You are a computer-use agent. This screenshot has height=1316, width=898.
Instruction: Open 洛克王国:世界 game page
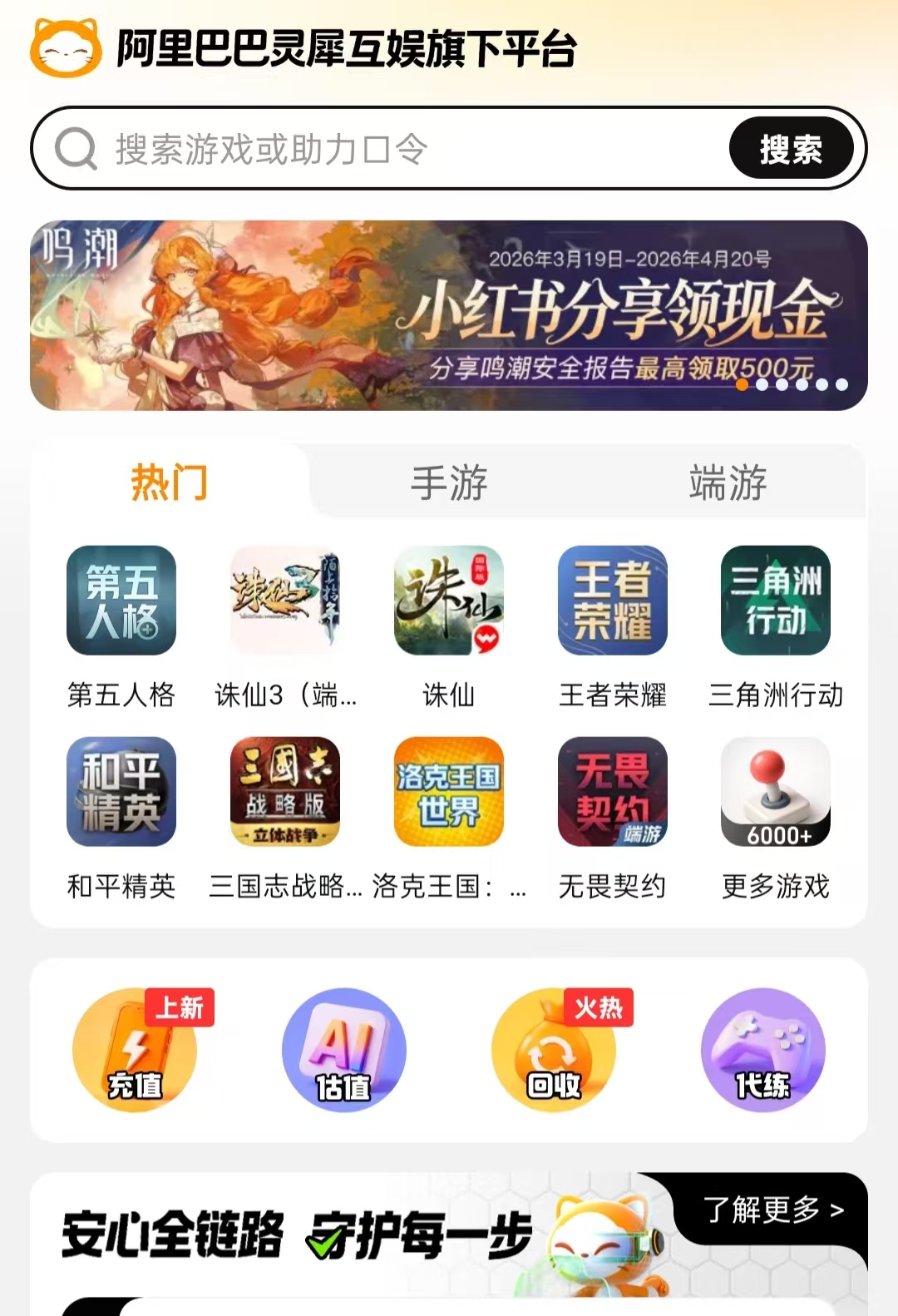click(x=449, y=792)
